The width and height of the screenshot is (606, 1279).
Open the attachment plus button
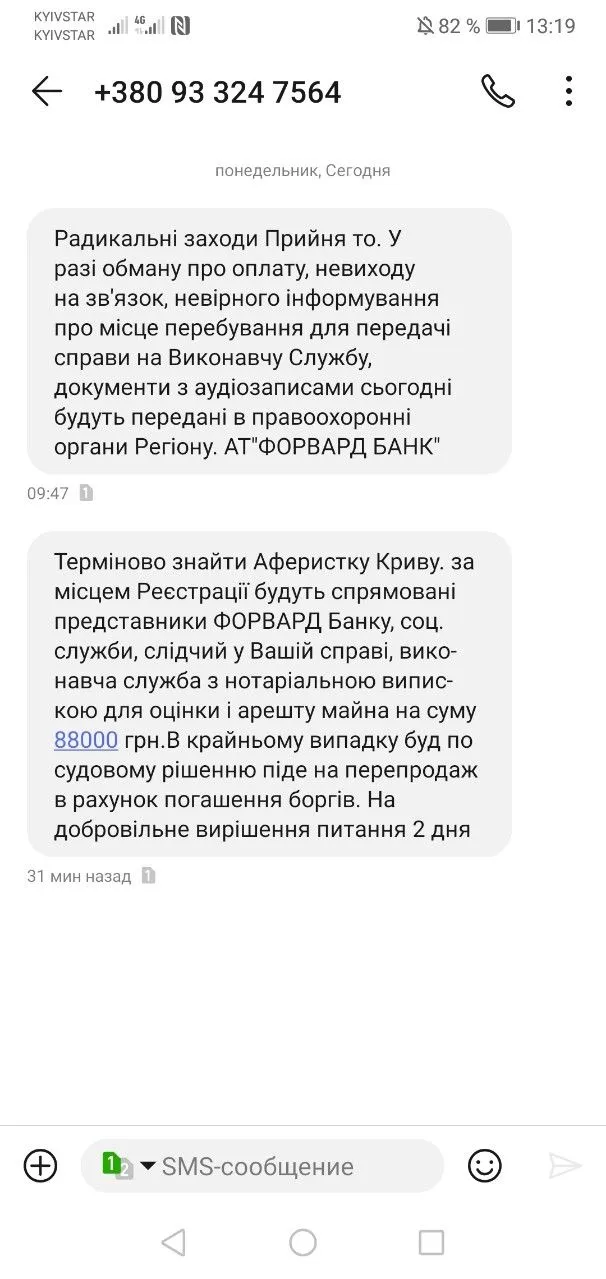point(41,1165)
